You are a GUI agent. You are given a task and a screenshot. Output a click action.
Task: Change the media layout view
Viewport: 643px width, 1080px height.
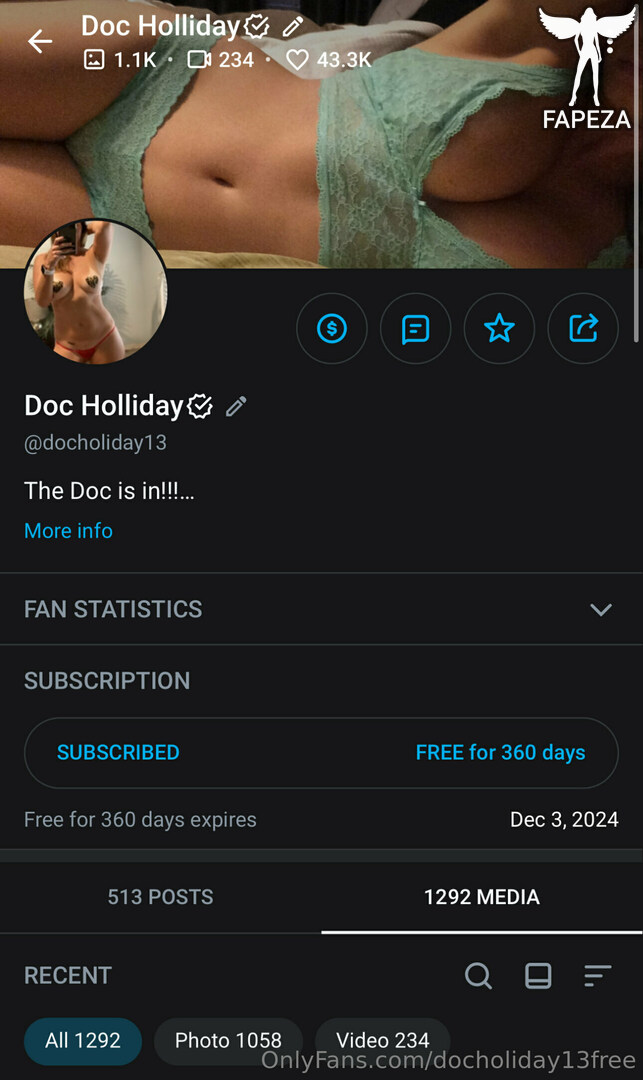point(538,976)
